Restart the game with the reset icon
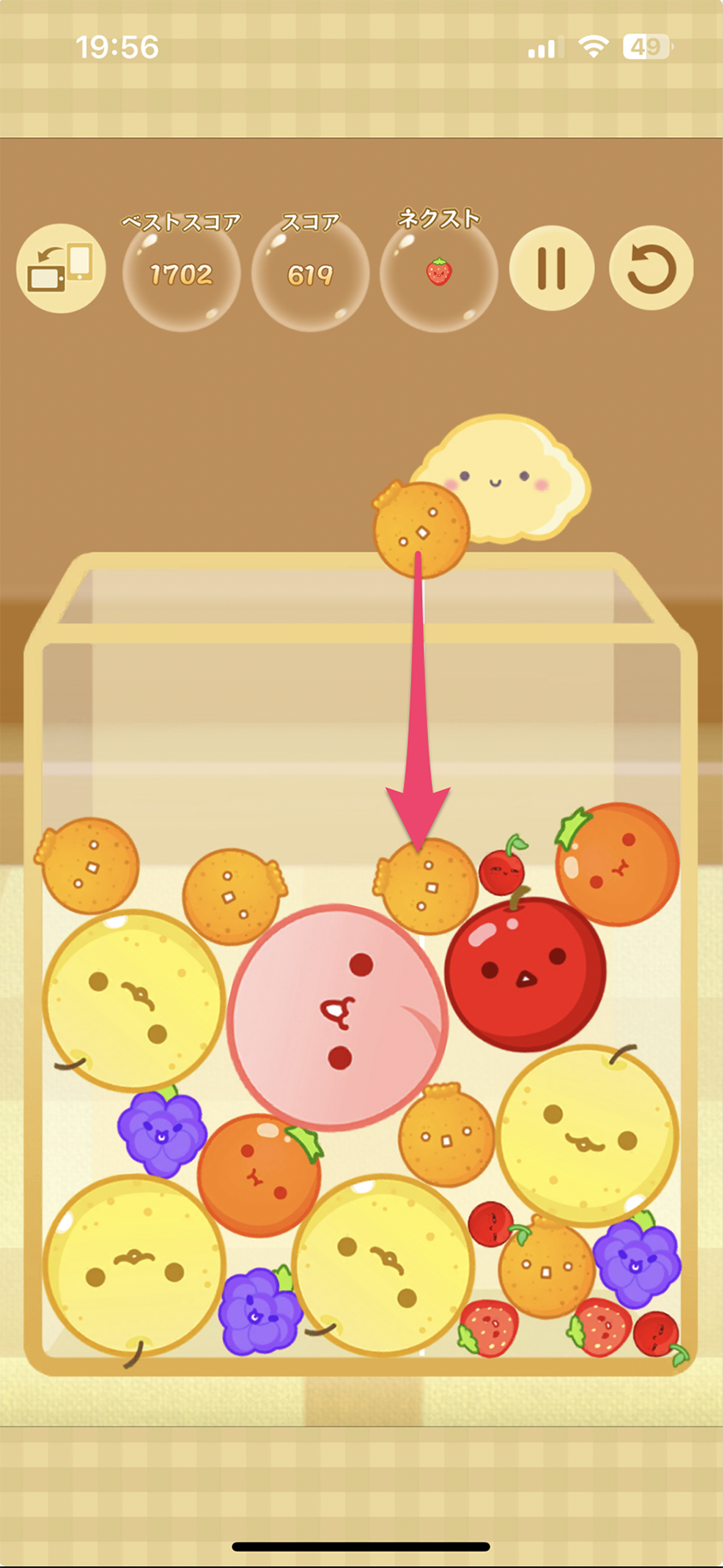723x1568 pixels. point(651,268)
